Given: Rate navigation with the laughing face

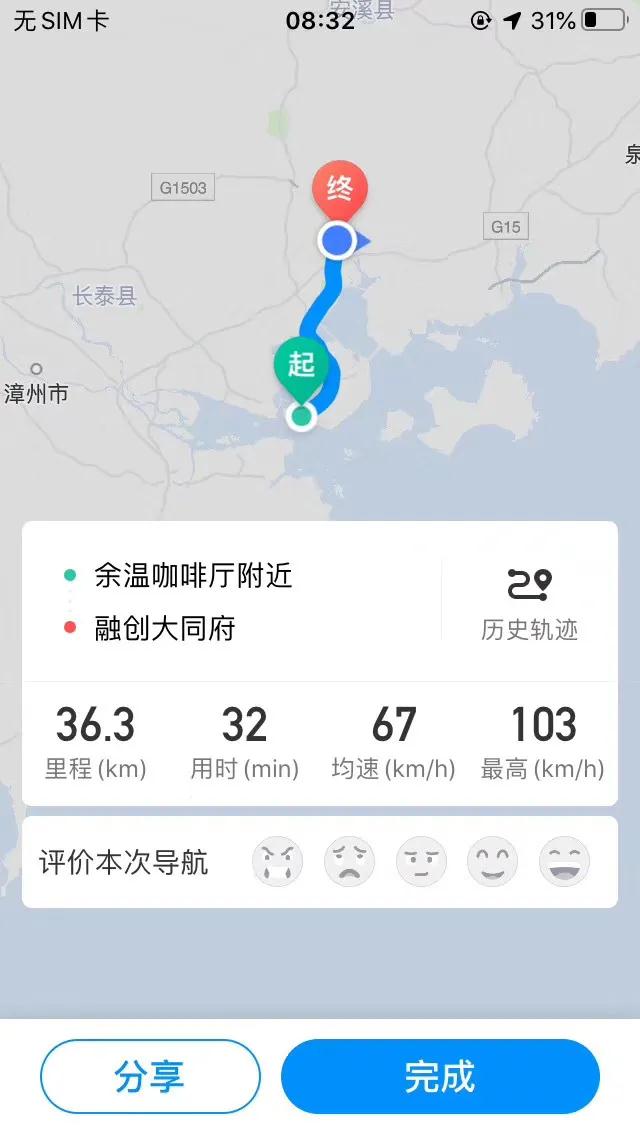Looking at the screenshot, I should click(x=565, y=862).
